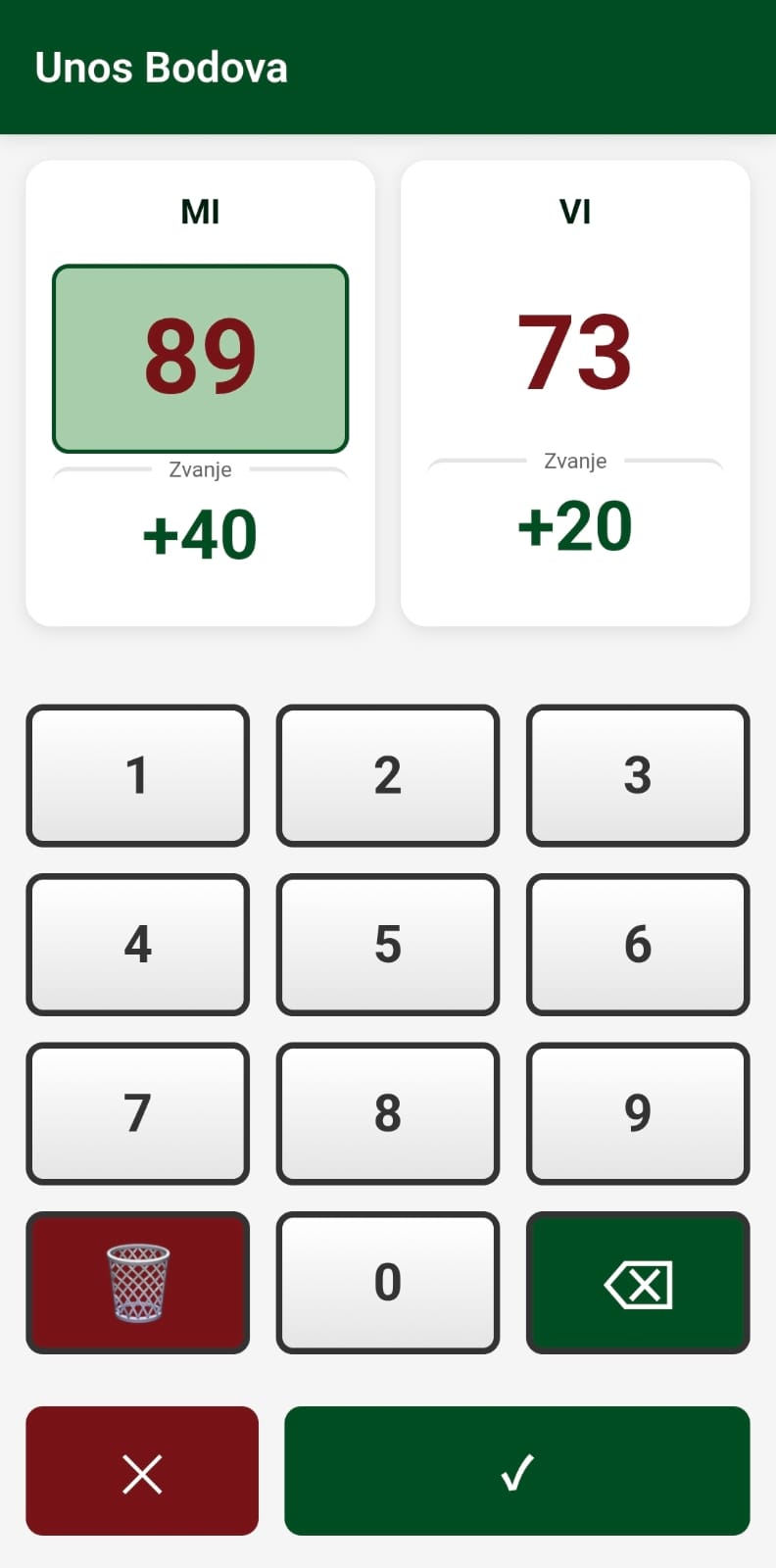
Task: Tap the number 5 key
Action: point(388,944)
